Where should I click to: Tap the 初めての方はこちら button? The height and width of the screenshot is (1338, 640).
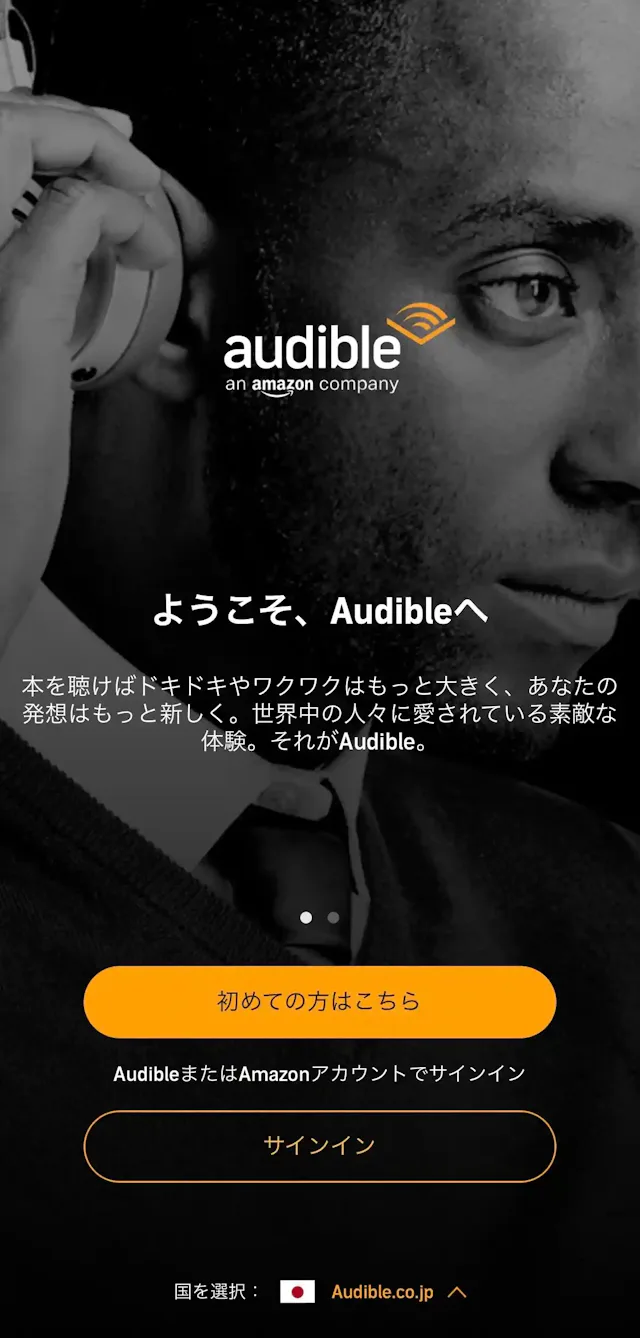(319, 1001)
